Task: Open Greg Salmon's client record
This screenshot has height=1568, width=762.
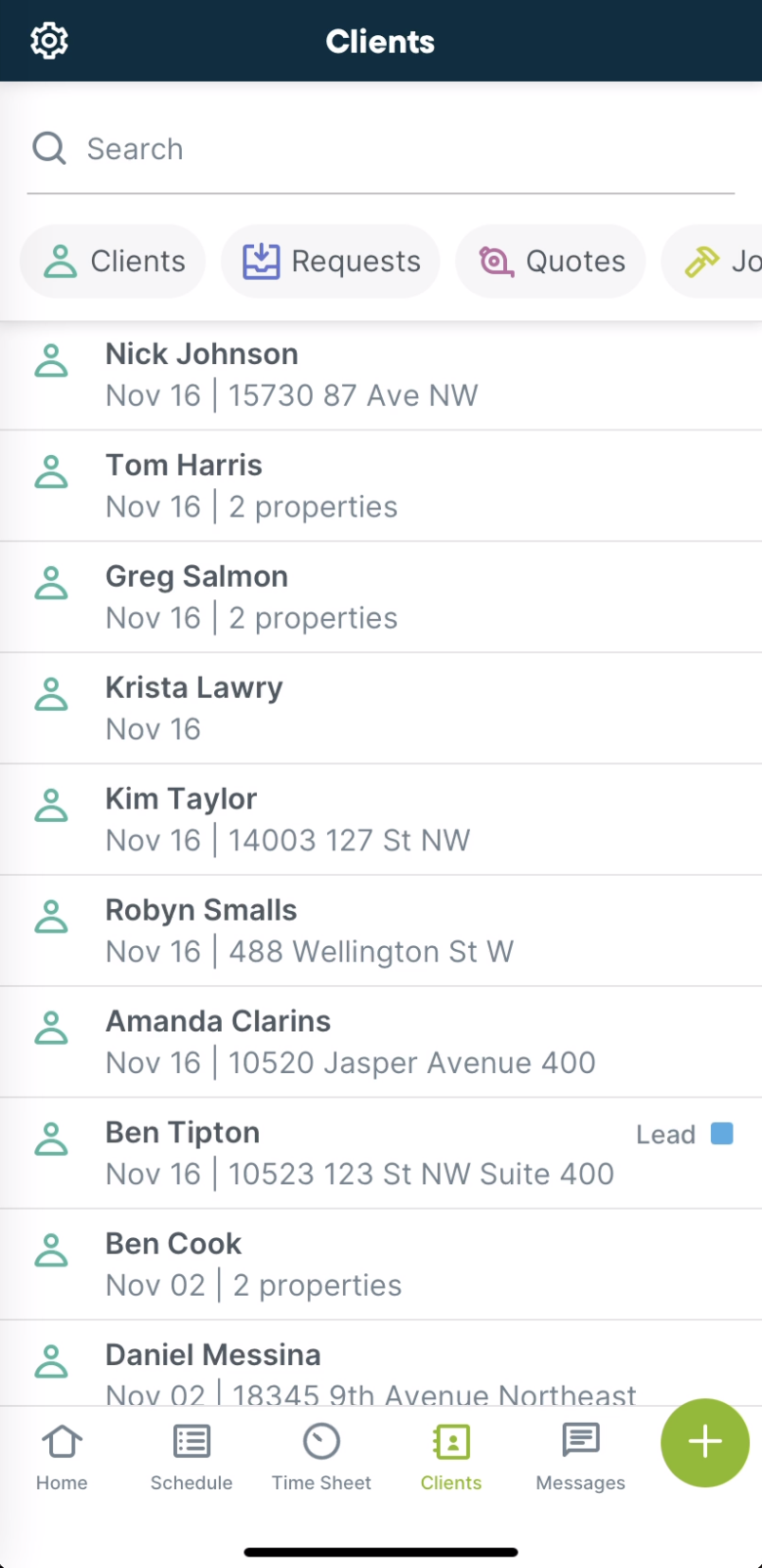Action: [381, 597]
